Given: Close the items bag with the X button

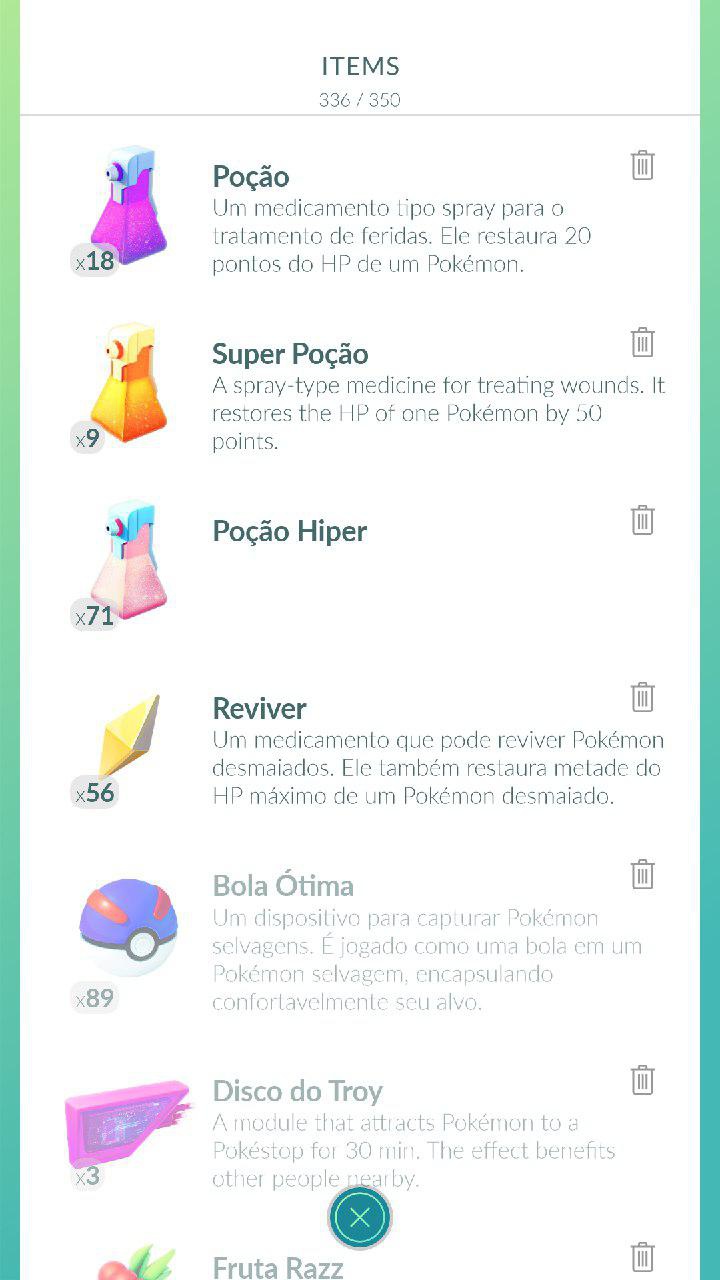Looking at the screenshot, I should coord(360,1217).
